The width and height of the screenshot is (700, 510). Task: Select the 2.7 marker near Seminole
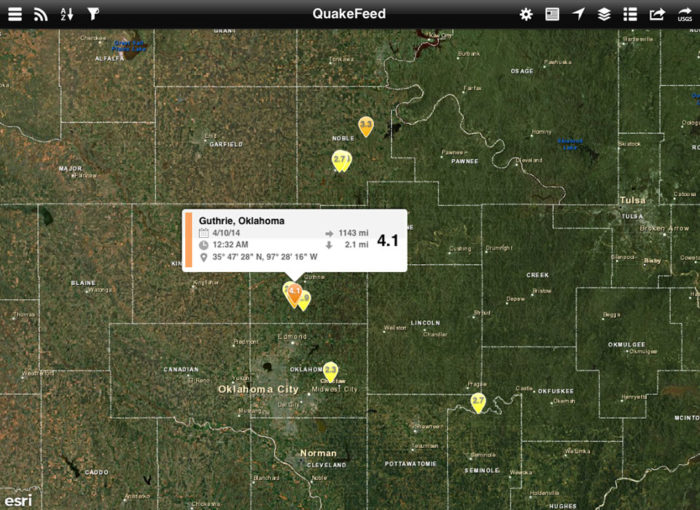click(478, 401)
